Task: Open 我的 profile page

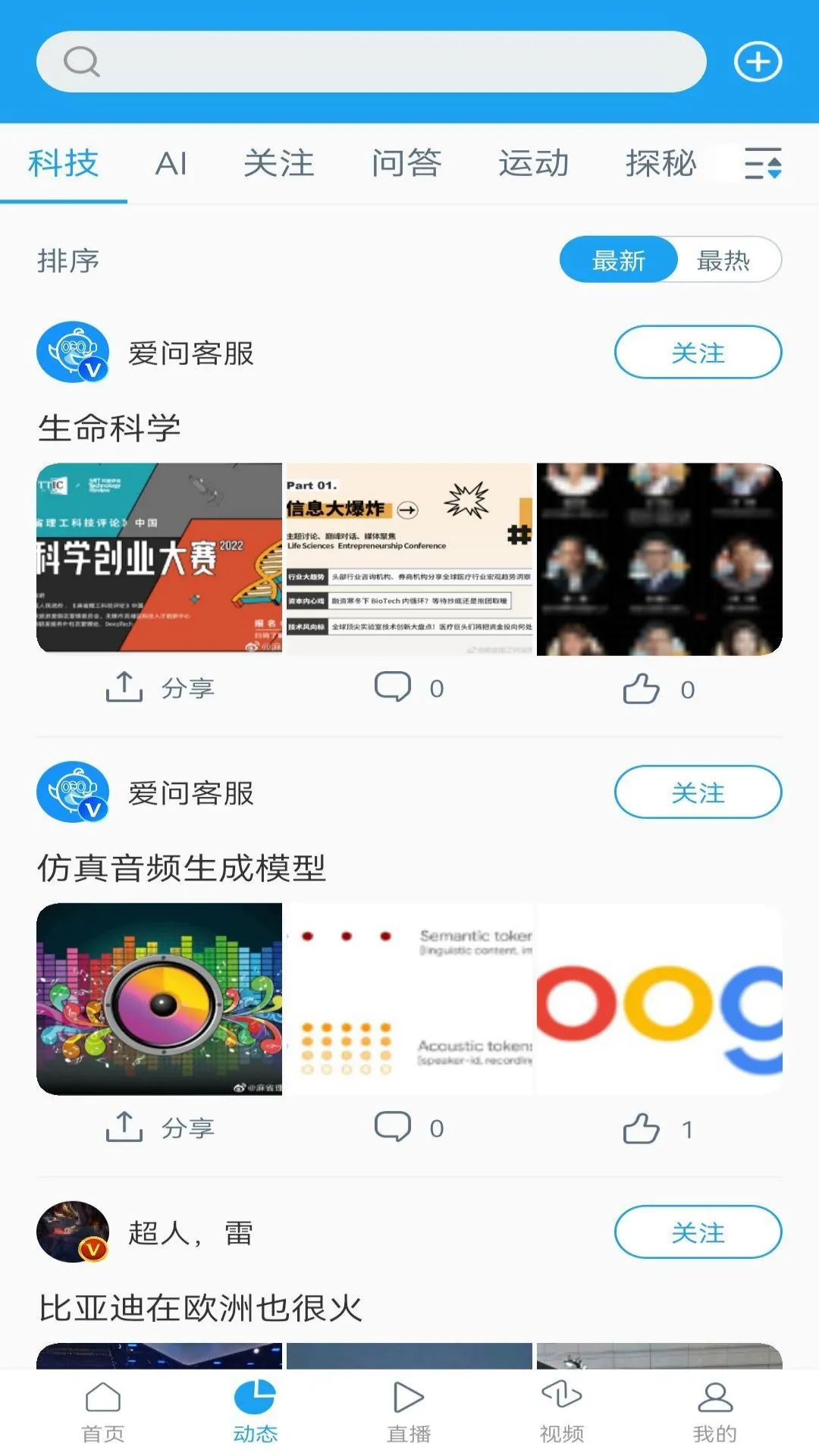Action: pyautogui.click(x=714, y=1410)
